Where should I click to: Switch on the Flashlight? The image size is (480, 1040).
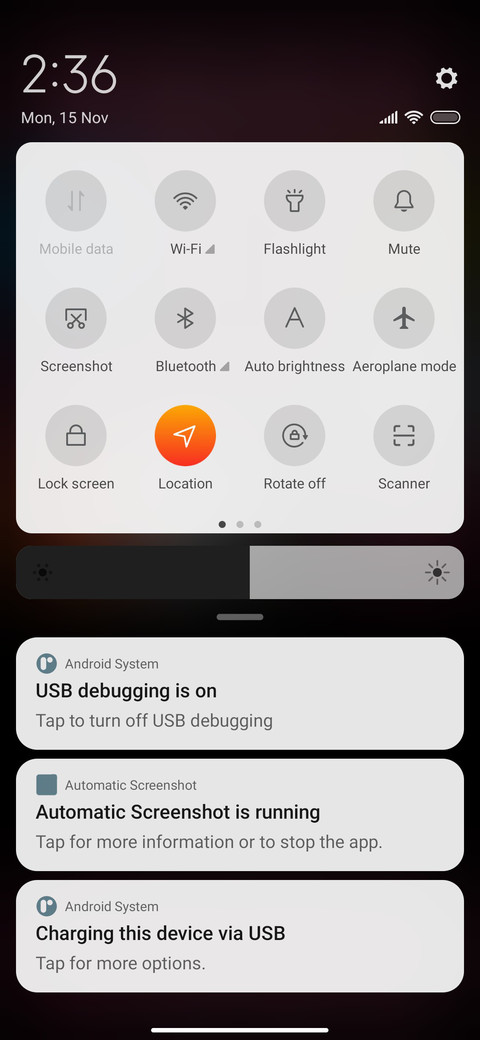(x=294, y=201)
